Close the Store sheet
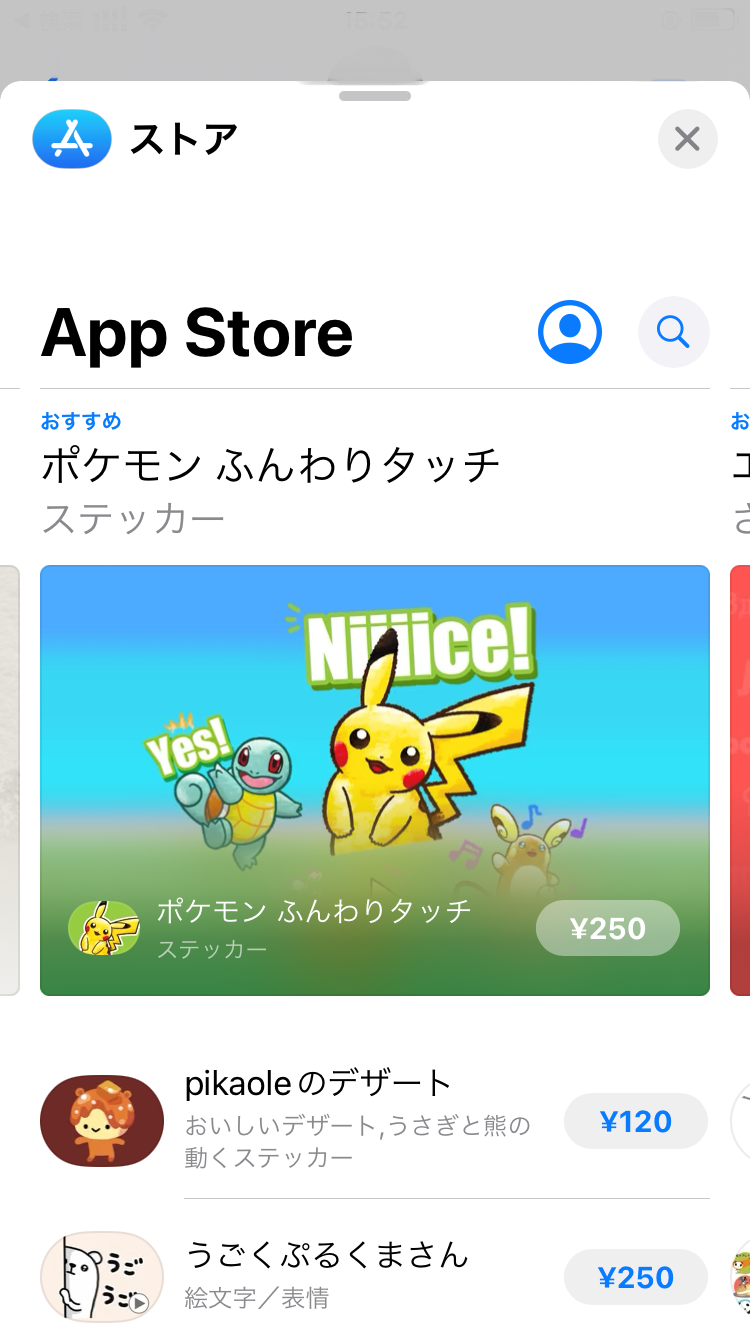 click(x=687, y=139)
